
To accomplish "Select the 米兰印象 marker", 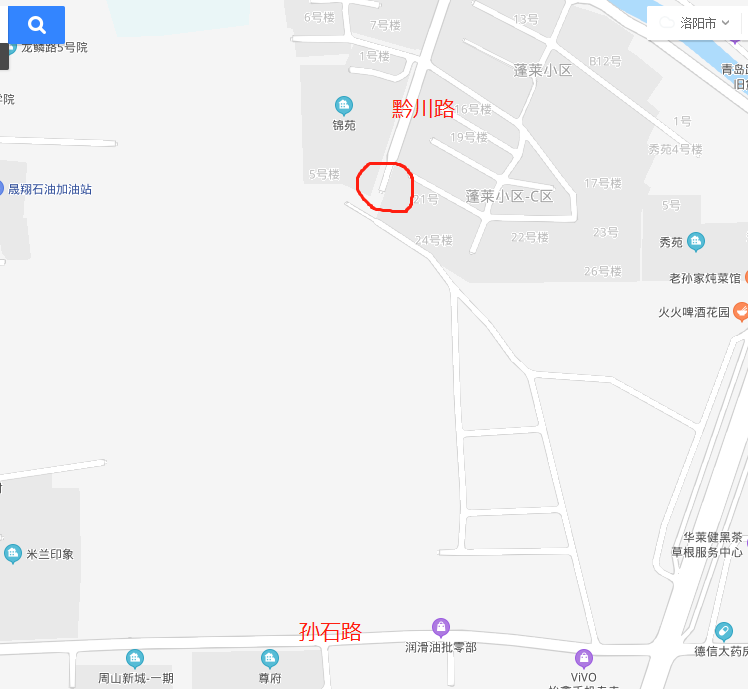I will pos(13,553).
